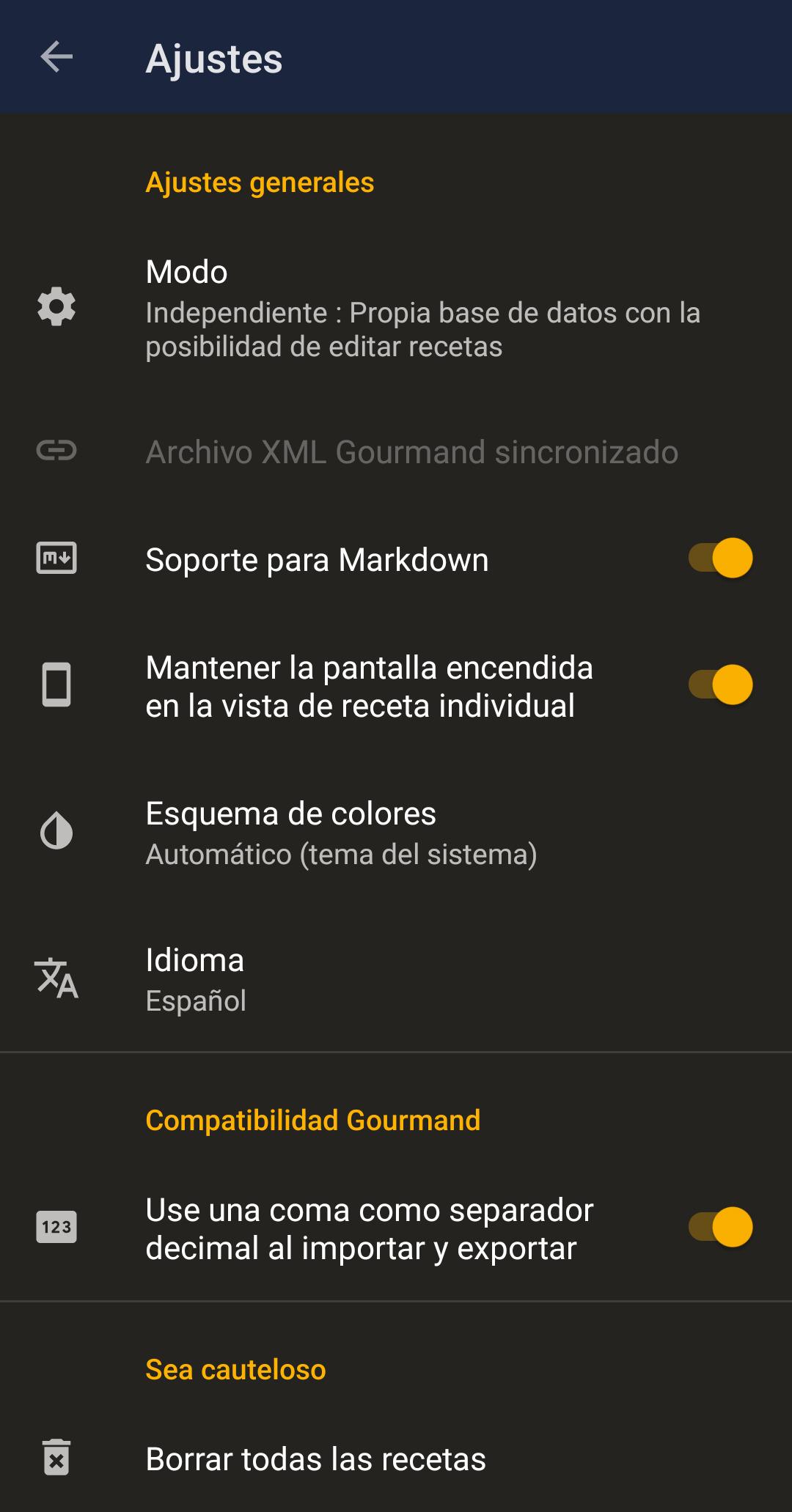Change the Idioma setting
The image size is (792, 1512).
click(x=396, y=979)
